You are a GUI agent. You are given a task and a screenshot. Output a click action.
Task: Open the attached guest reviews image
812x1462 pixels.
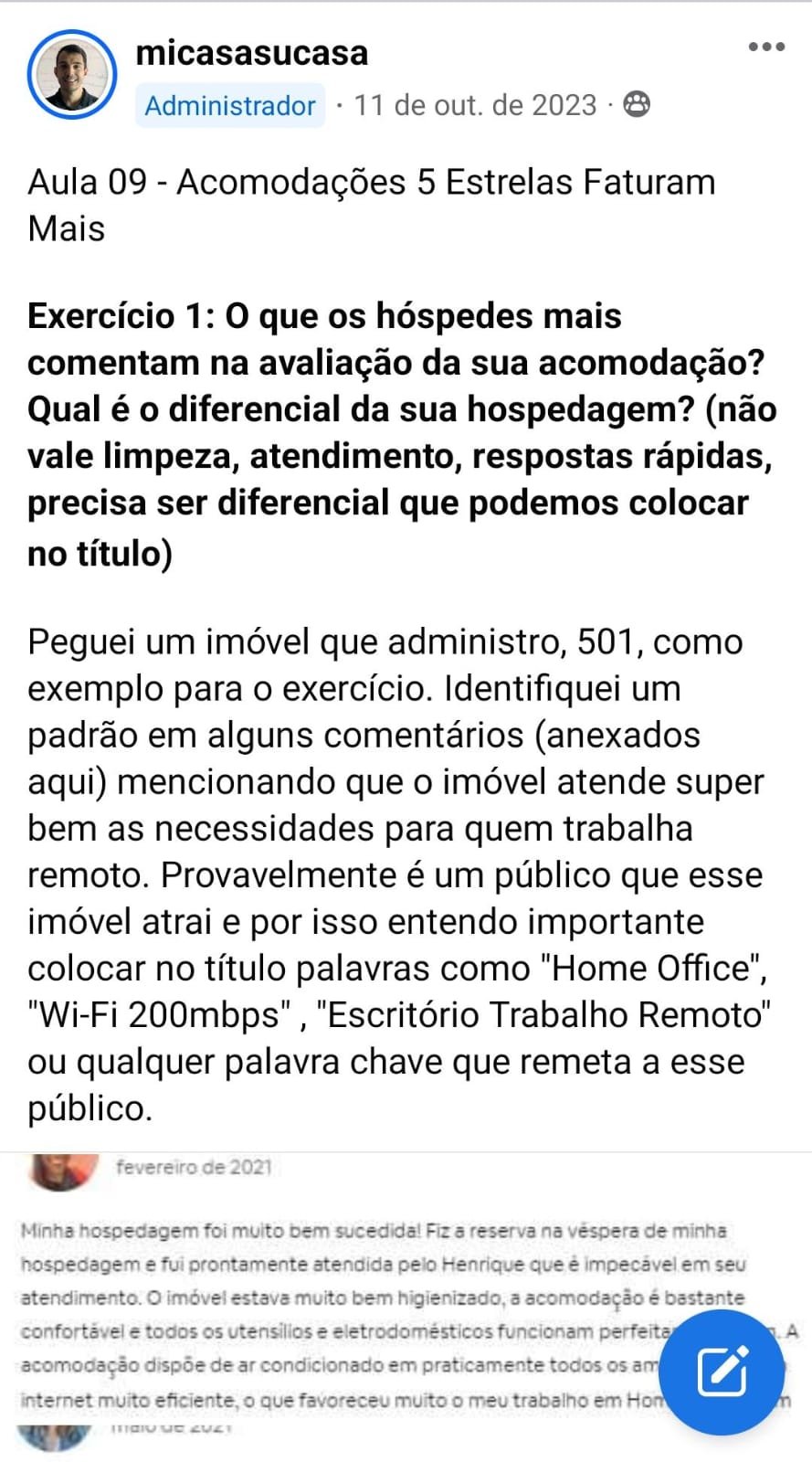406,1307
